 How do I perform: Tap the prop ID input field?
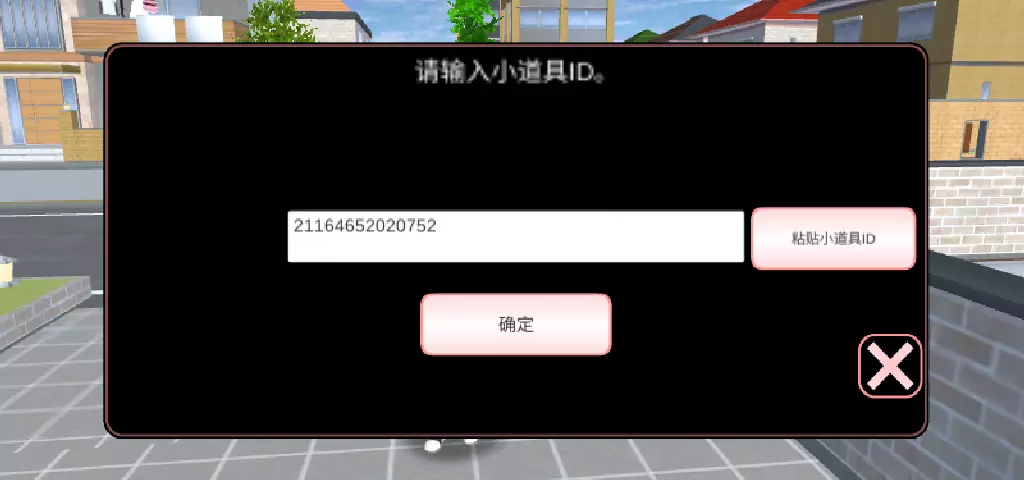tap(515, 236)
